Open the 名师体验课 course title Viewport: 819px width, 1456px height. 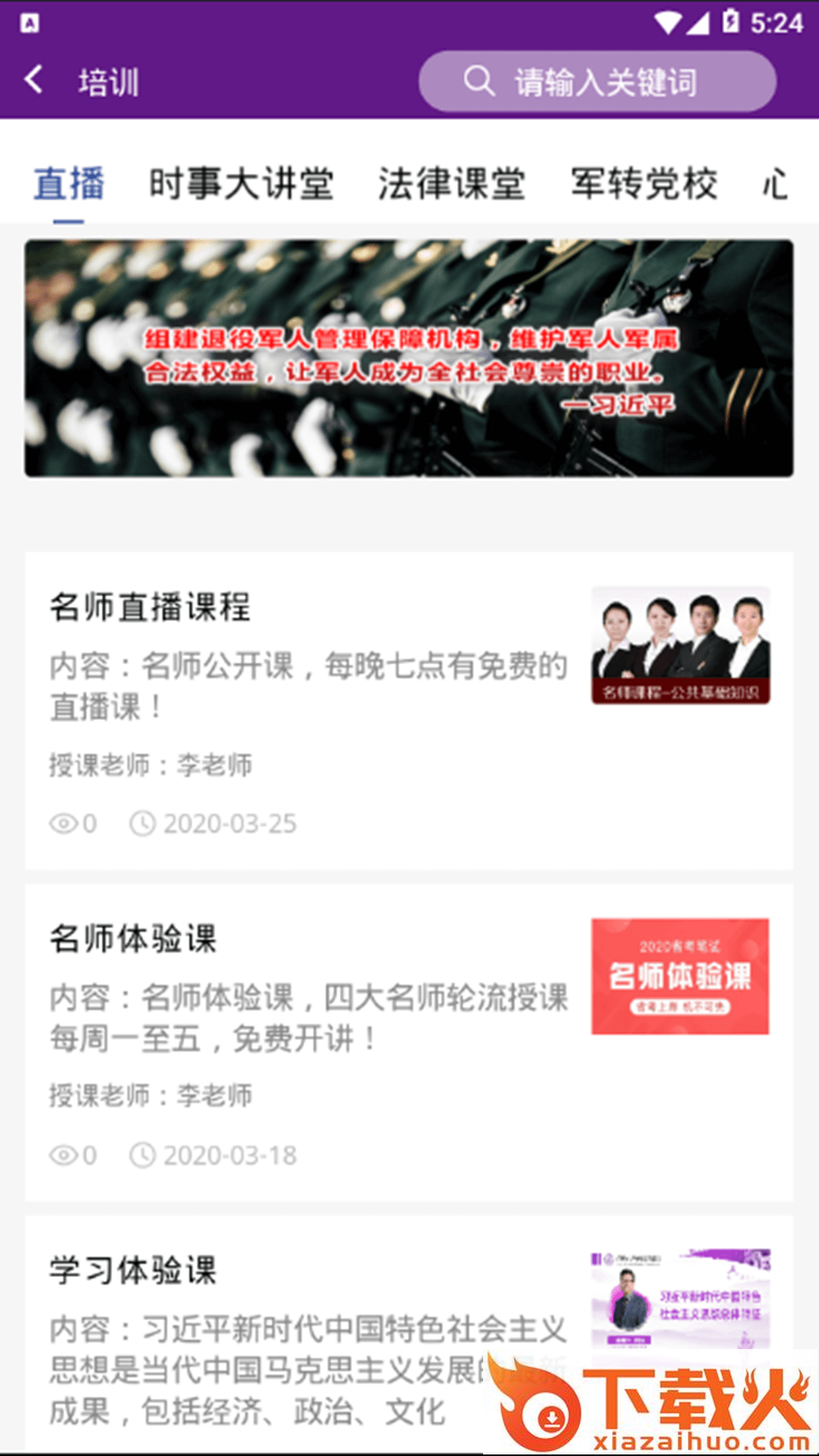coord(133,940)
